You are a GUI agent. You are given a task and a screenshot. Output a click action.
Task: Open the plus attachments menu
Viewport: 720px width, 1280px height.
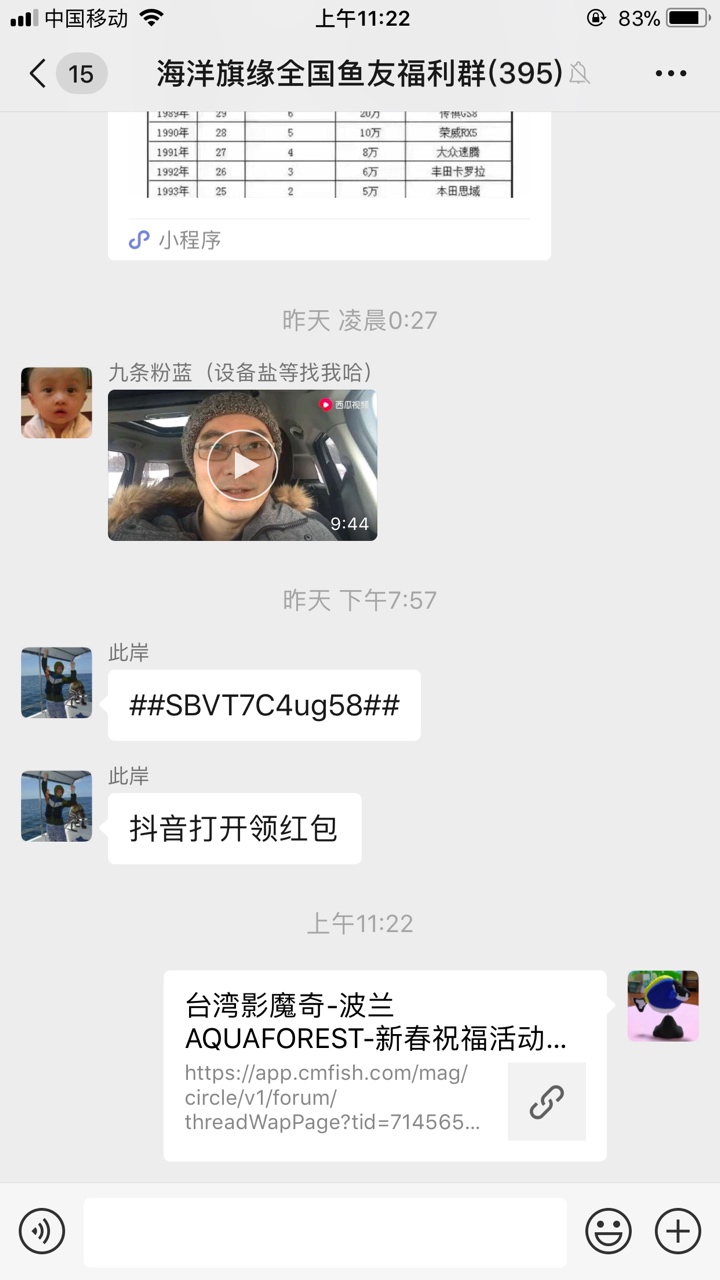pos(677,1231)
